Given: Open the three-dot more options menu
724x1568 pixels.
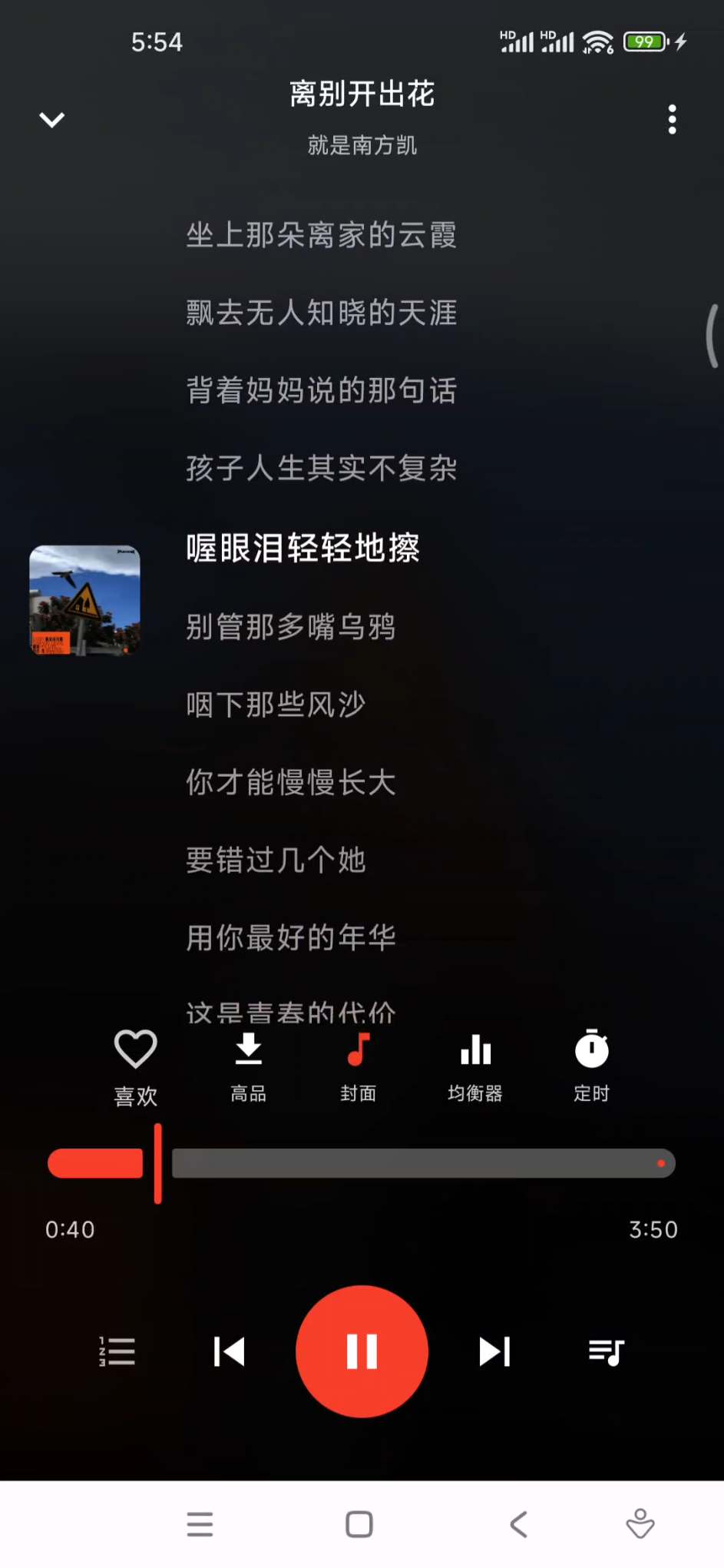Looking at the screenshot, I should (672, 119).
